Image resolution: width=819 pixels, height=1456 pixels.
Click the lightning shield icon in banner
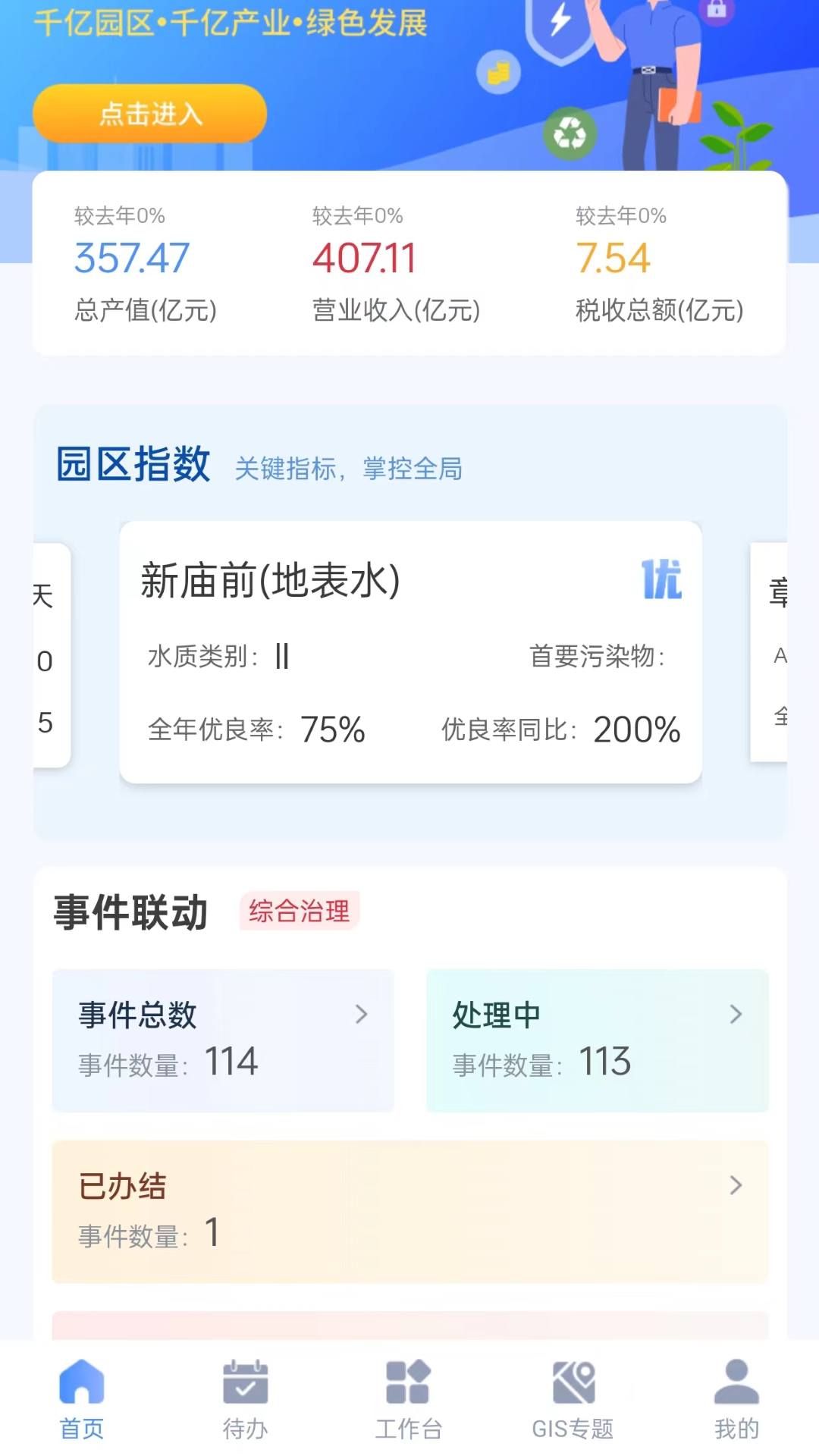click(560, 23)
